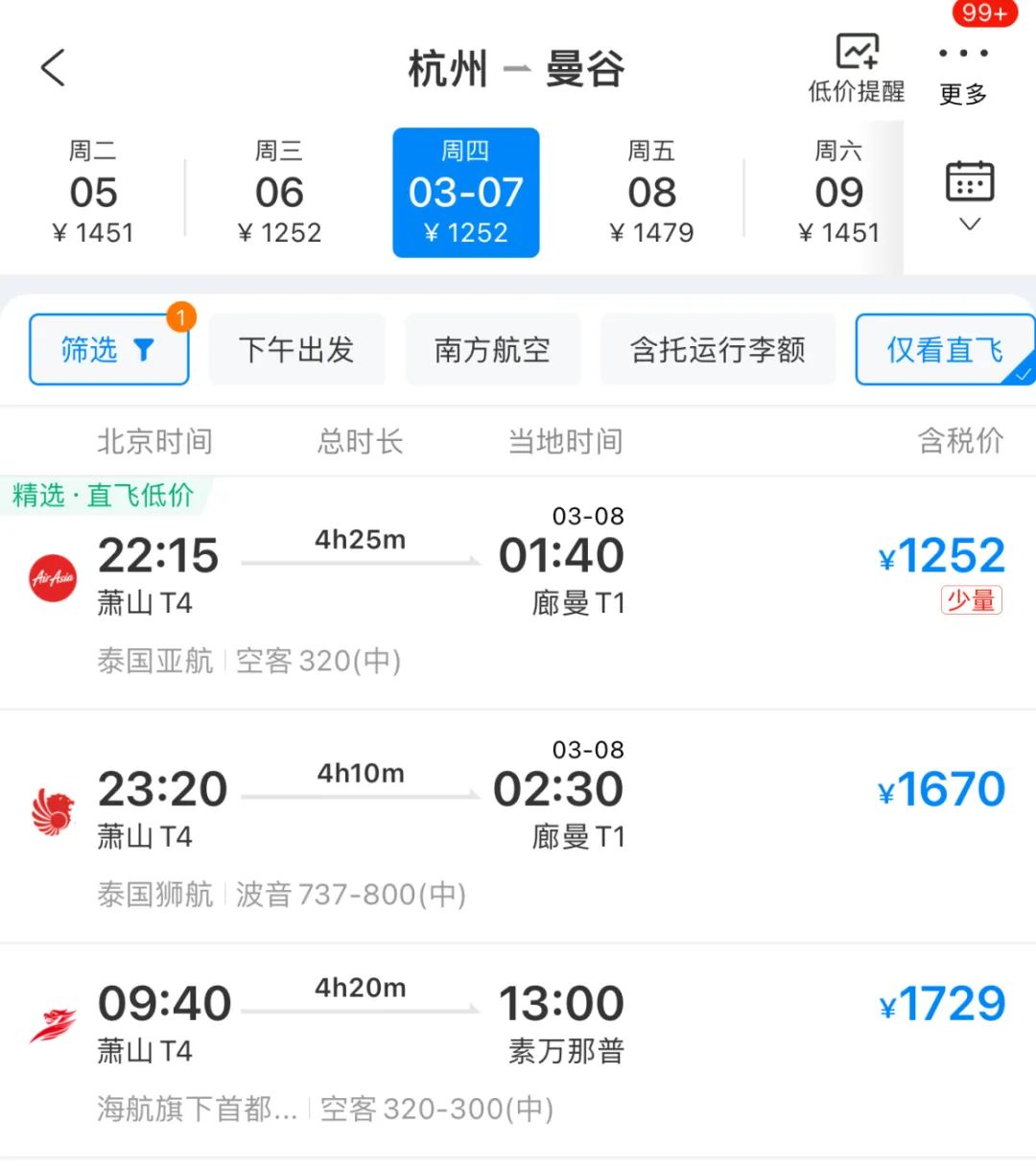Filter flights by 南方航空

click(492, 350)
